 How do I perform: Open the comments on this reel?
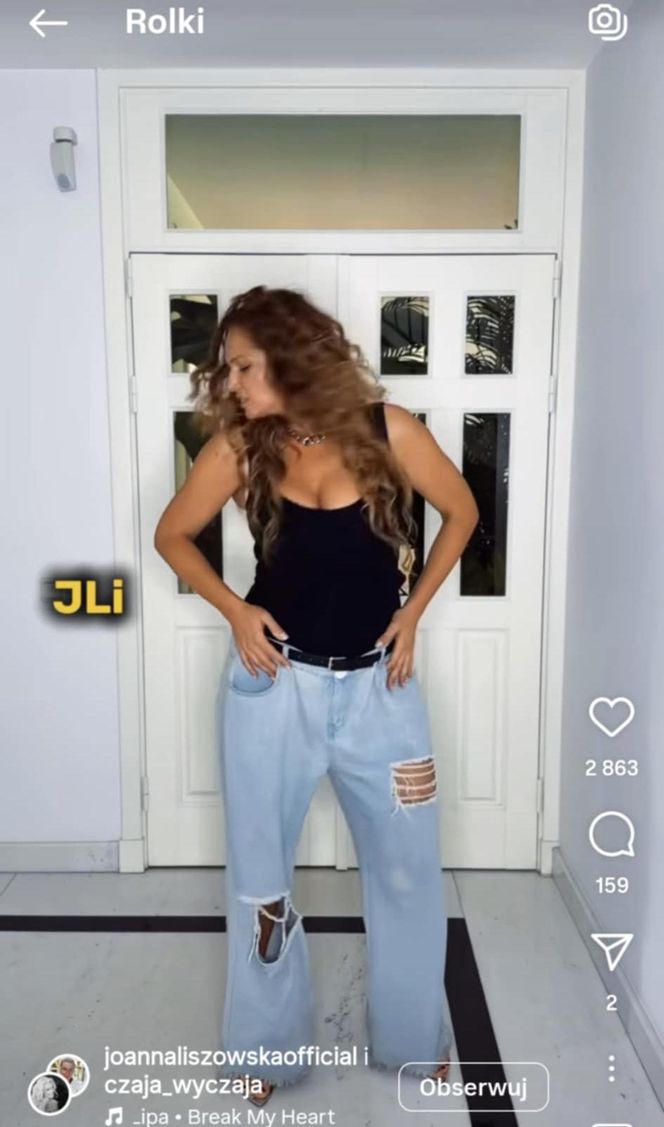[611, 835]
